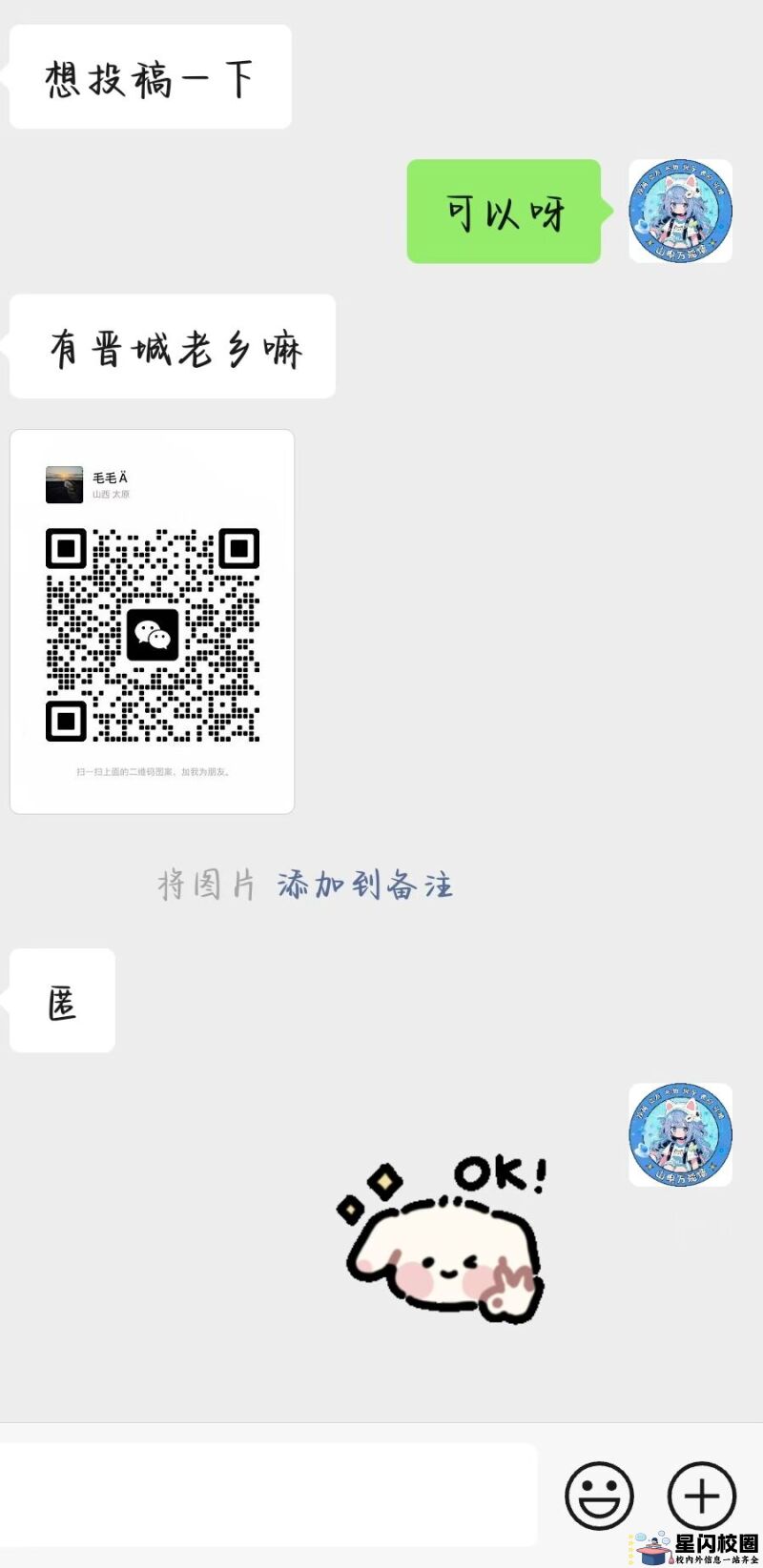
Task: Tap the message input field
Action: tap(267, 1494)
